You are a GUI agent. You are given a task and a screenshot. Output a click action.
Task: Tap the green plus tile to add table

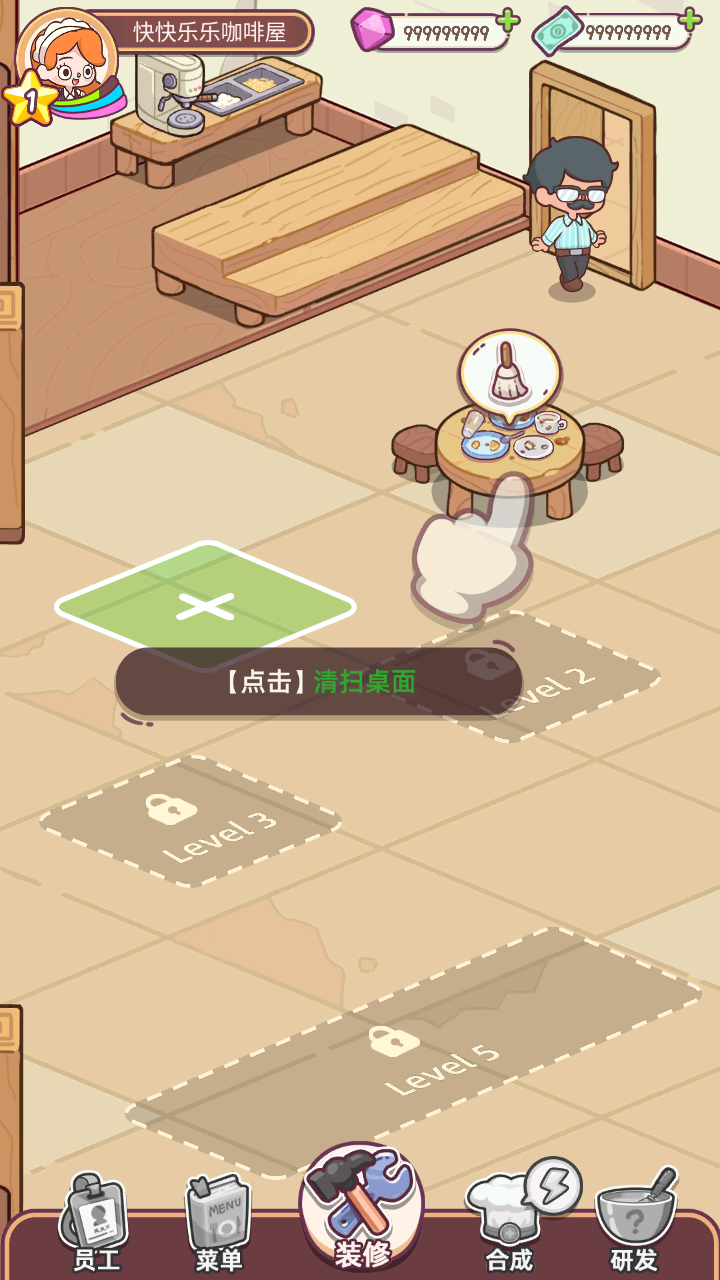206,604
